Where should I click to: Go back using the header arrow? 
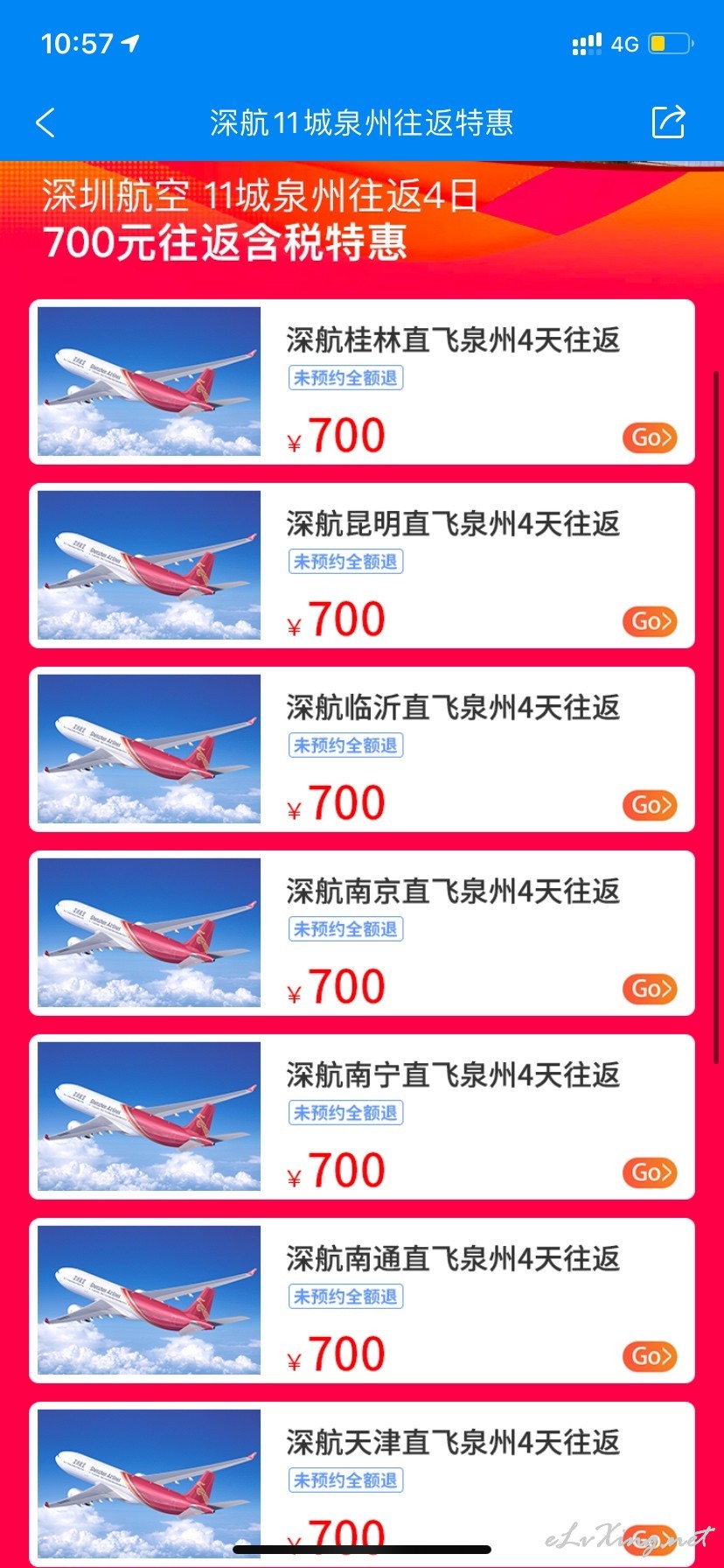click(45, 123)
